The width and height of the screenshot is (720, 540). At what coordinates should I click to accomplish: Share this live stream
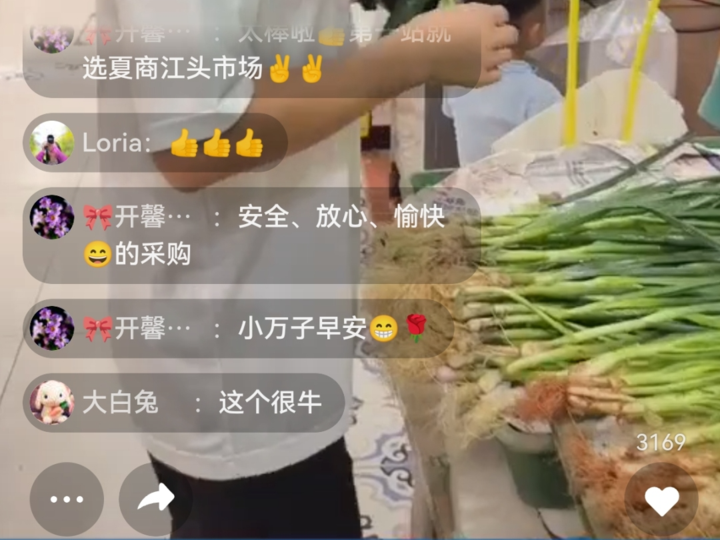pos(155,499)
